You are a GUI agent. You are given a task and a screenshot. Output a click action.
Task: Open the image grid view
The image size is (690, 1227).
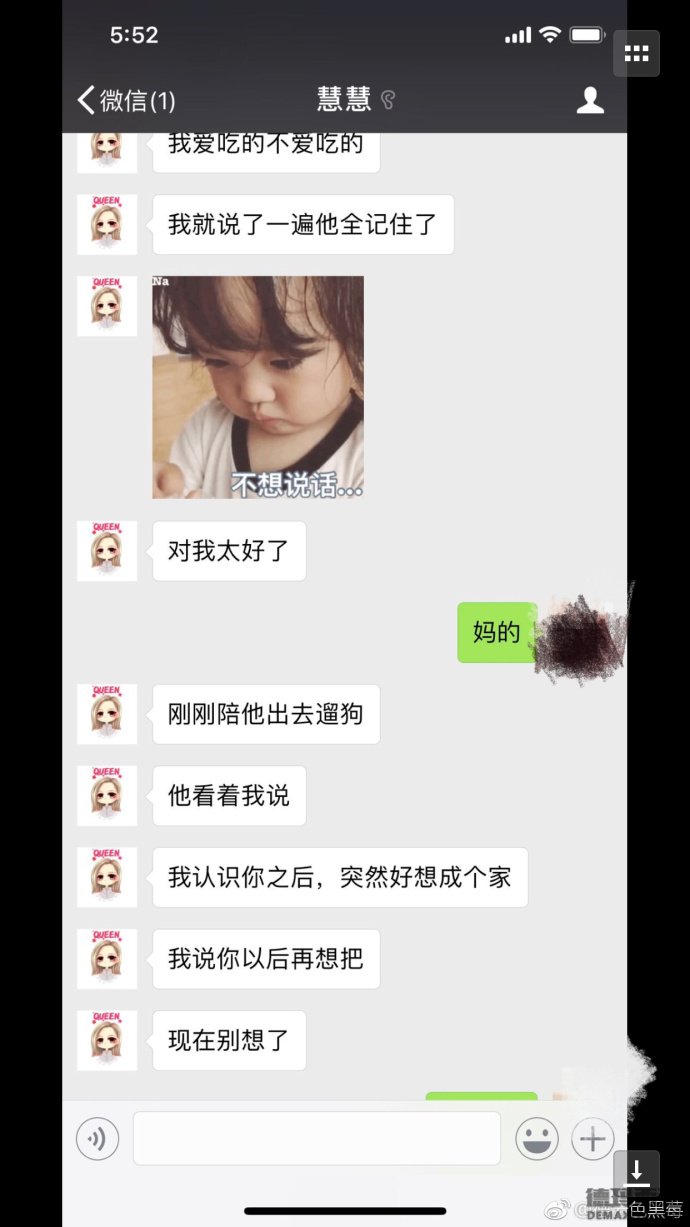pos(636,54)
